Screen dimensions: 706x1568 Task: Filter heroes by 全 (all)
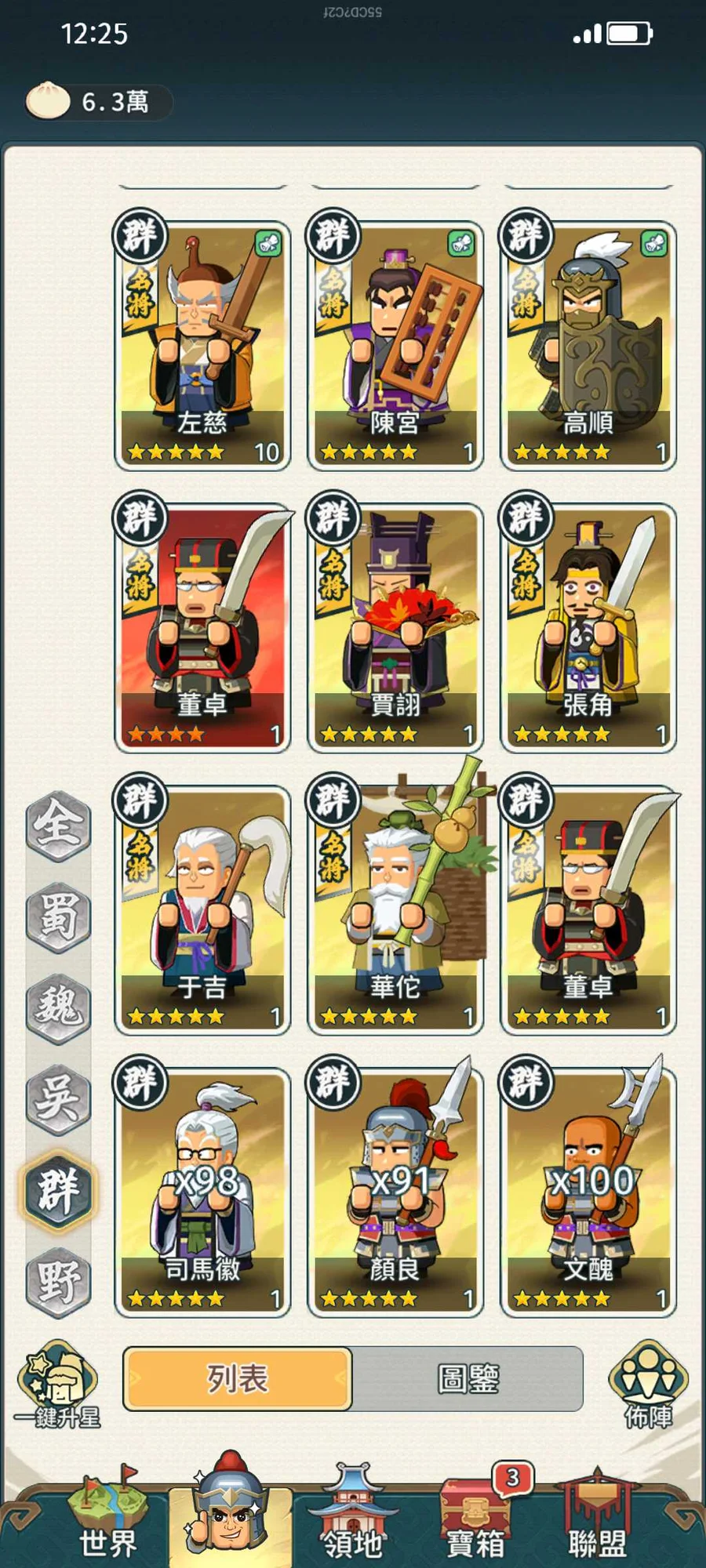[x=58, y=823]
